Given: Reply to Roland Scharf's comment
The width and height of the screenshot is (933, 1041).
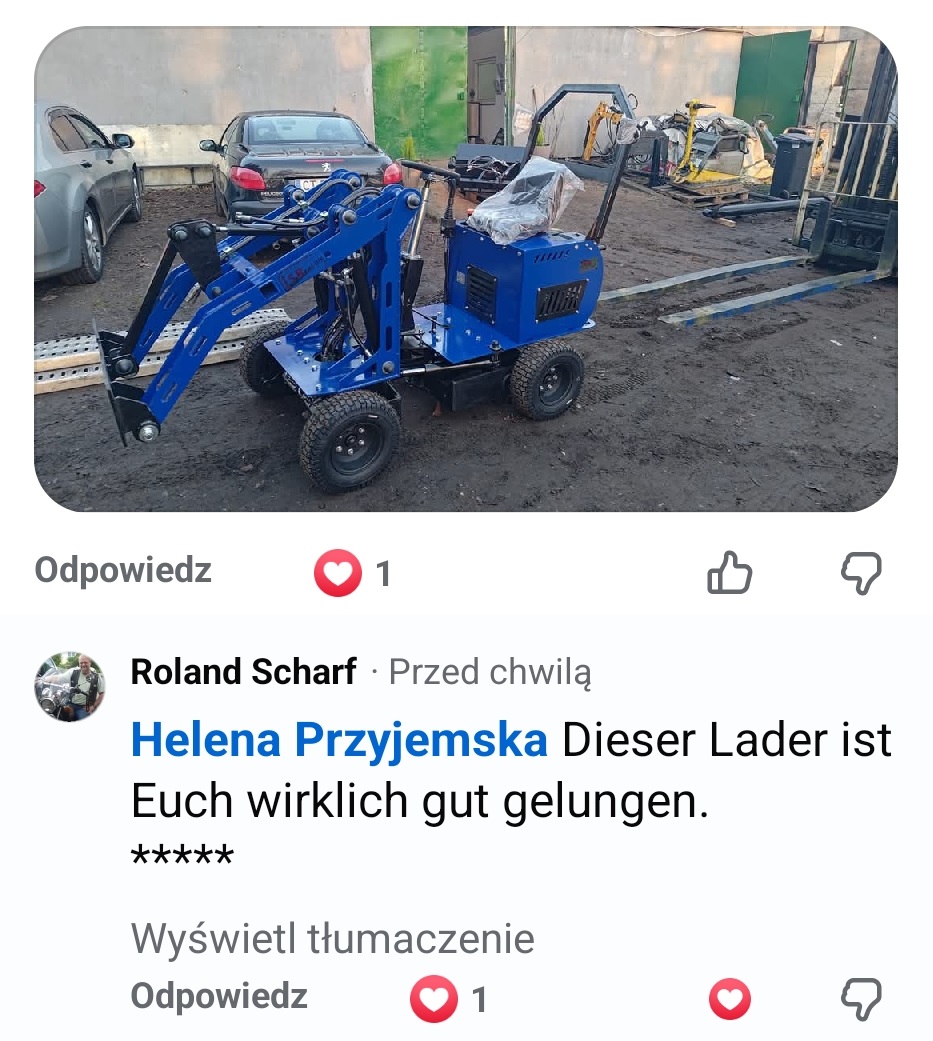Looking at the screenshot, I should [219, 997].
